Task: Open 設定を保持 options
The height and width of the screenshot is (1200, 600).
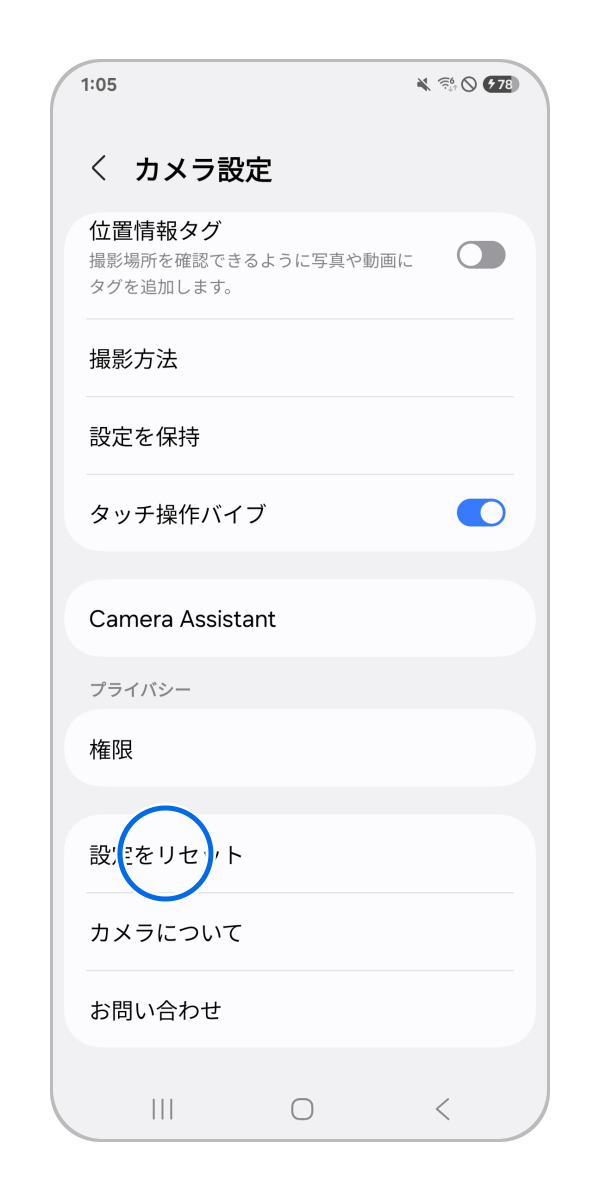Action: (x=300, y=437)
